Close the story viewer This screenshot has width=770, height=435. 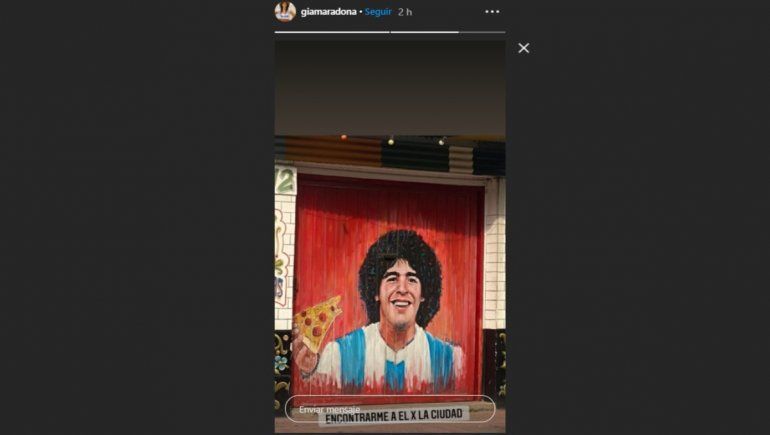click(x=523, y=47)
